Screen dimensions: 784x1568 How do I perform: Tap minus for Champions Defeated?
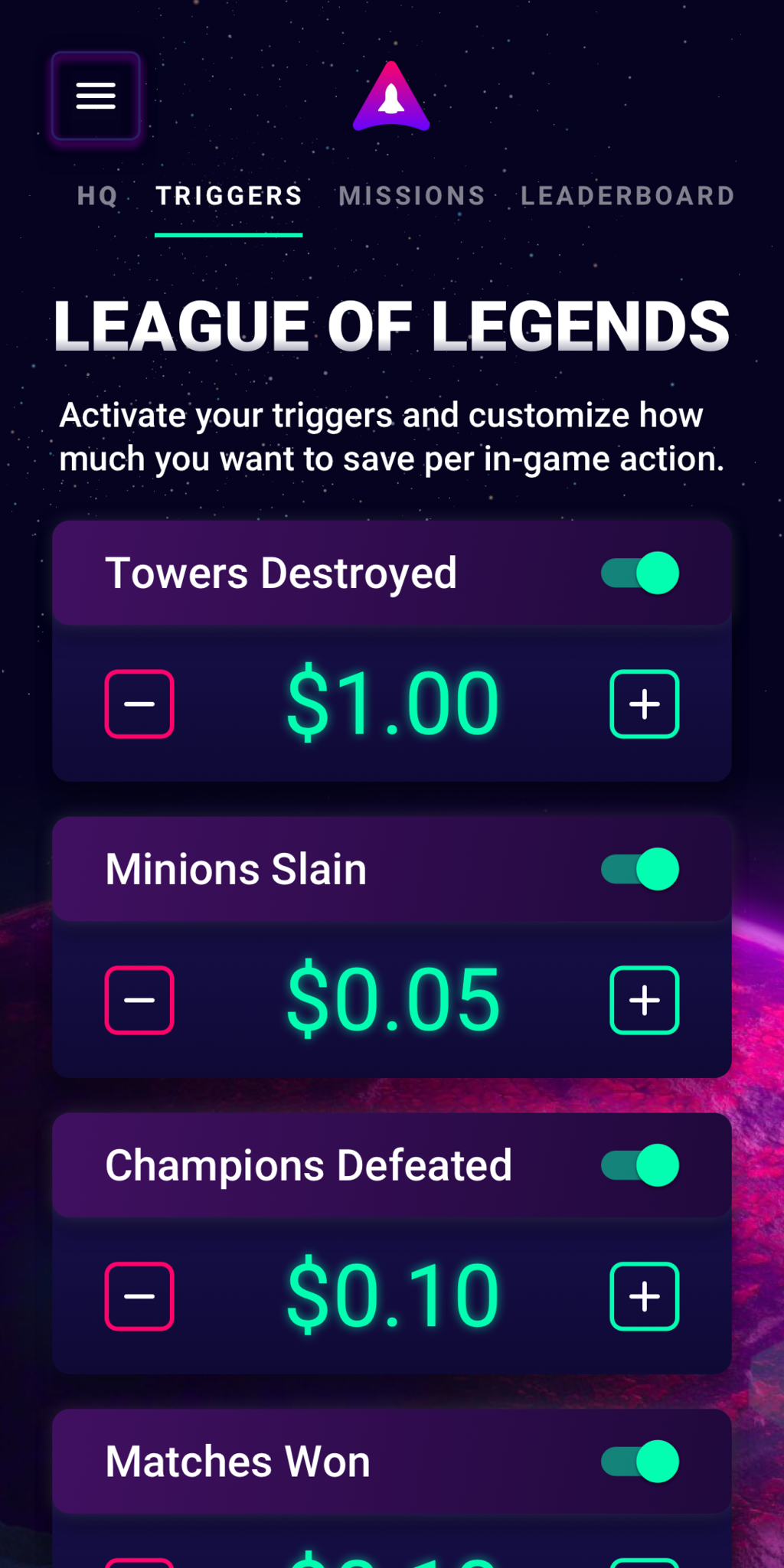point(139,1296)
